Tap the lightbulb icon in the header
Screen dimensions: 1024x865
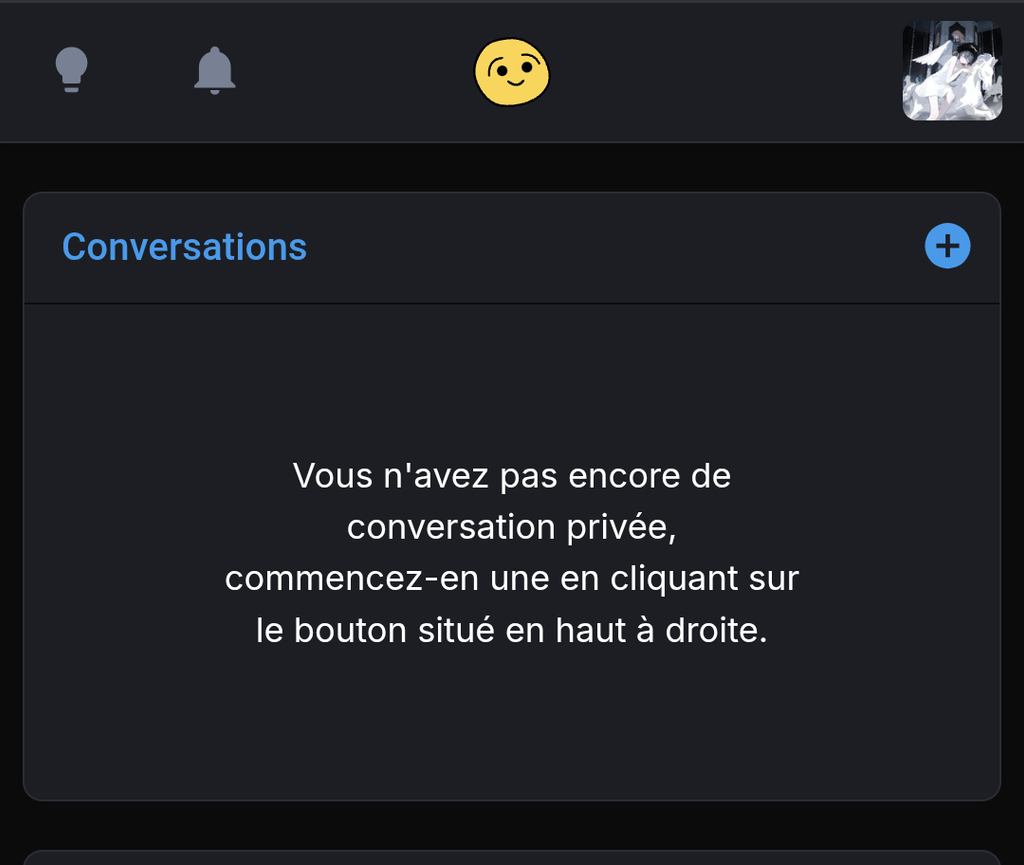point(71,70)
